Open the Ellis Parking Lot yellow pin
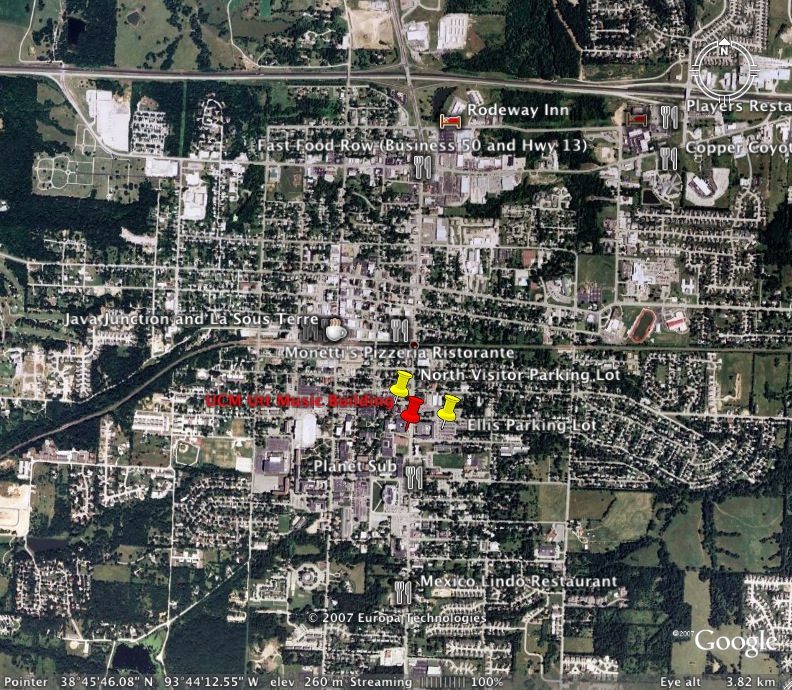 [448, 406]
